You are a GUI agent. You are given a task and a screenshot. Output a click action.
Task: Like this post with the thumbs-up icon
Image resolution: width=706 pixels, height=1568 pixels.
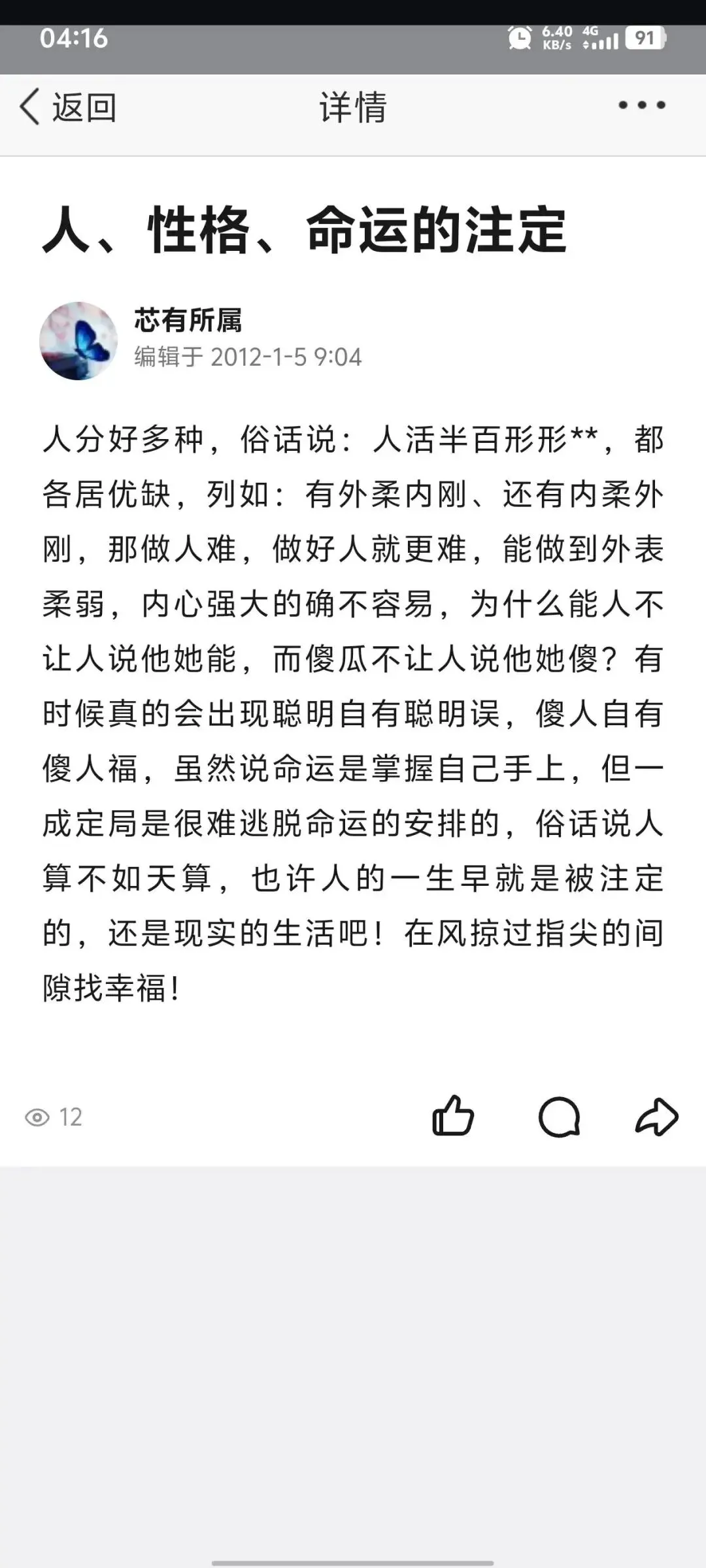click(x=453, y=1116)
